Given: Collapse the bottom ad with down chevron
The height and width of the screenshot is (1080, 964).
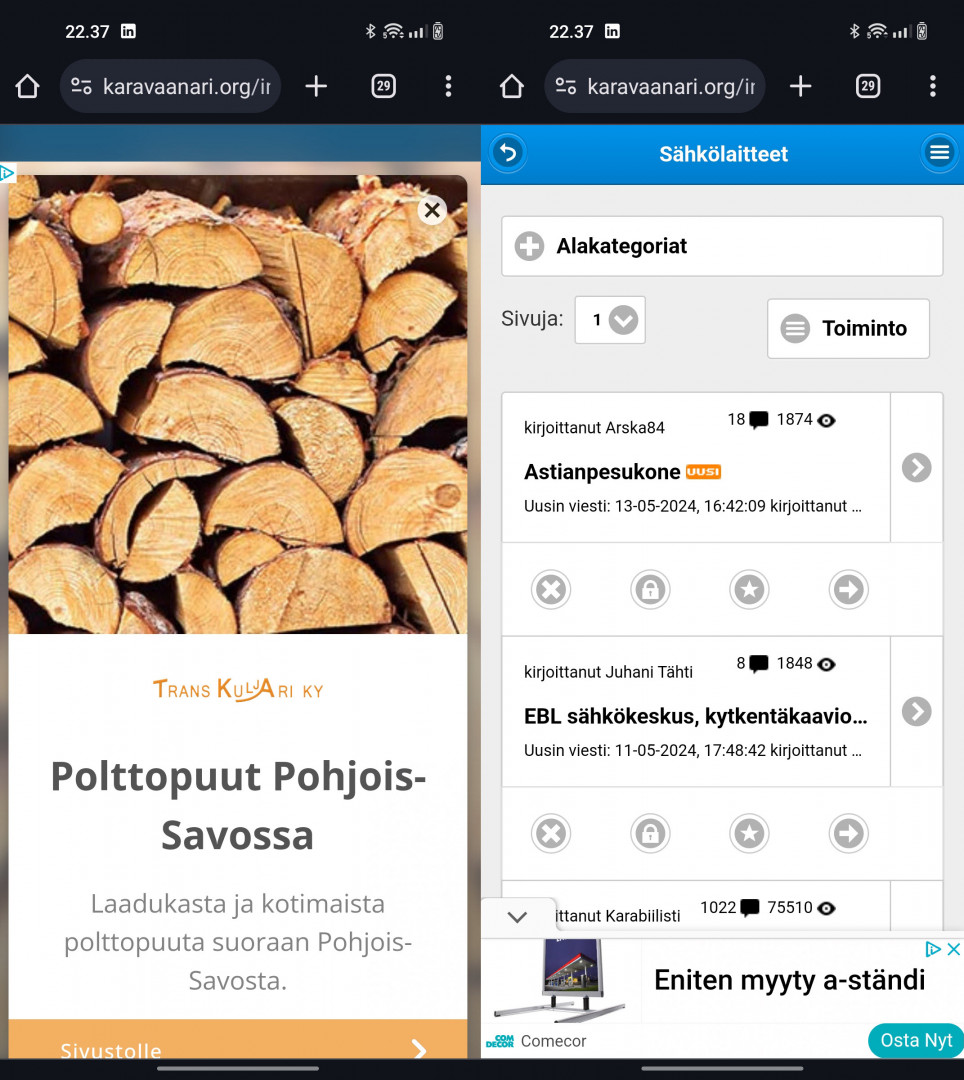Looking at the screenshot, I should (x=517, y=917).
